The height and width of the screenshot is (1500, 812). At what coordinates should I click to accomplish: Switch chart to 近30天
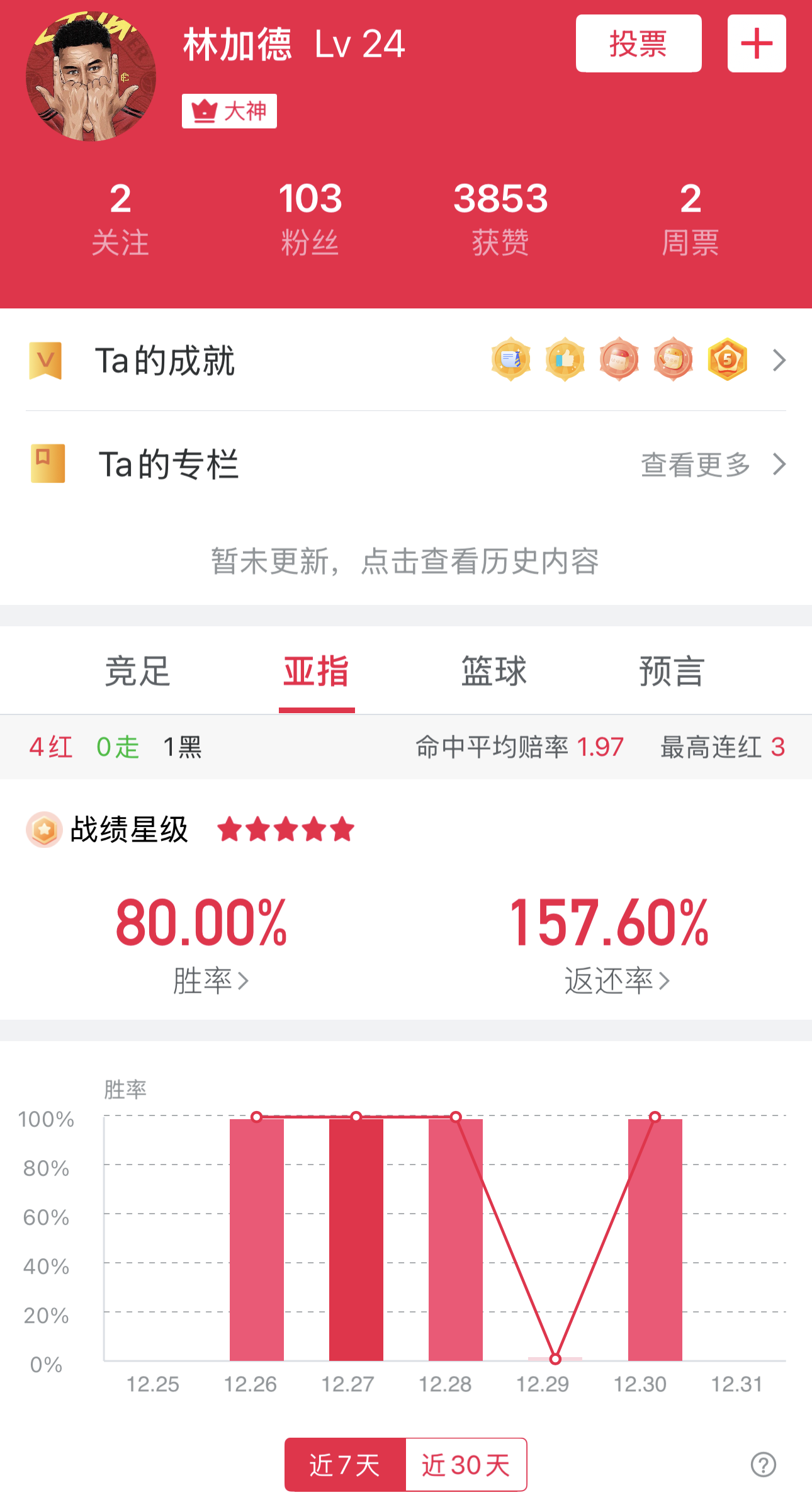pyautogui.click(x=466, y=1465)
